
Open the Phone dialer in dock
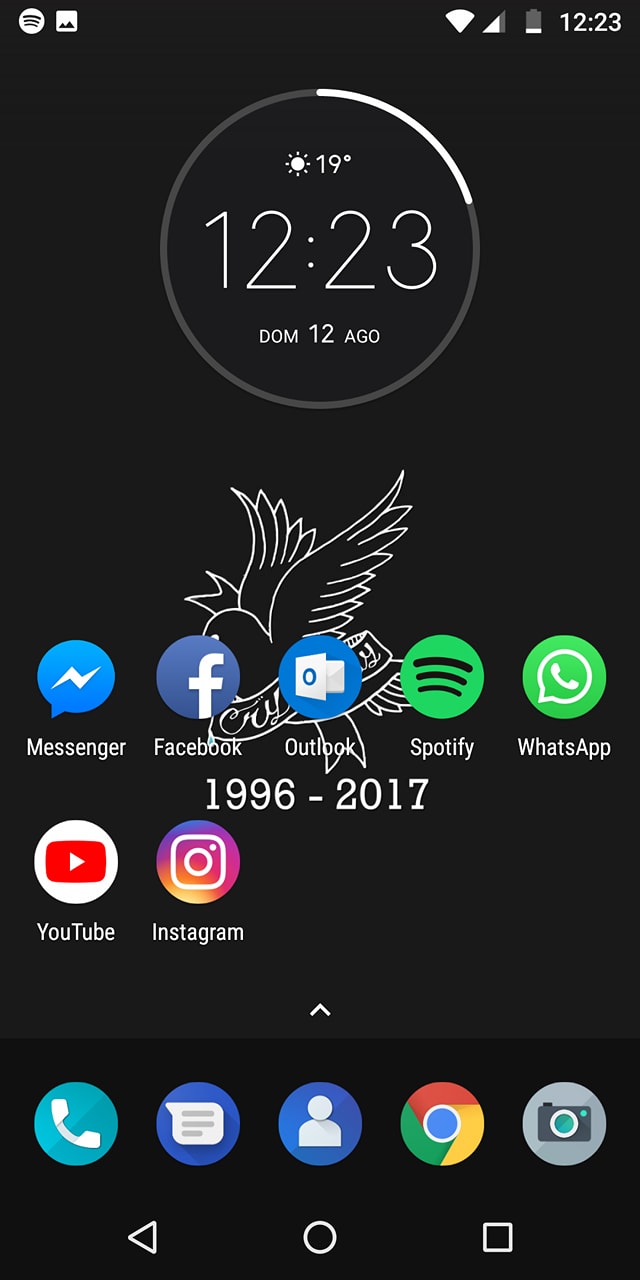pyautogui.click(x=76, y=1124)
